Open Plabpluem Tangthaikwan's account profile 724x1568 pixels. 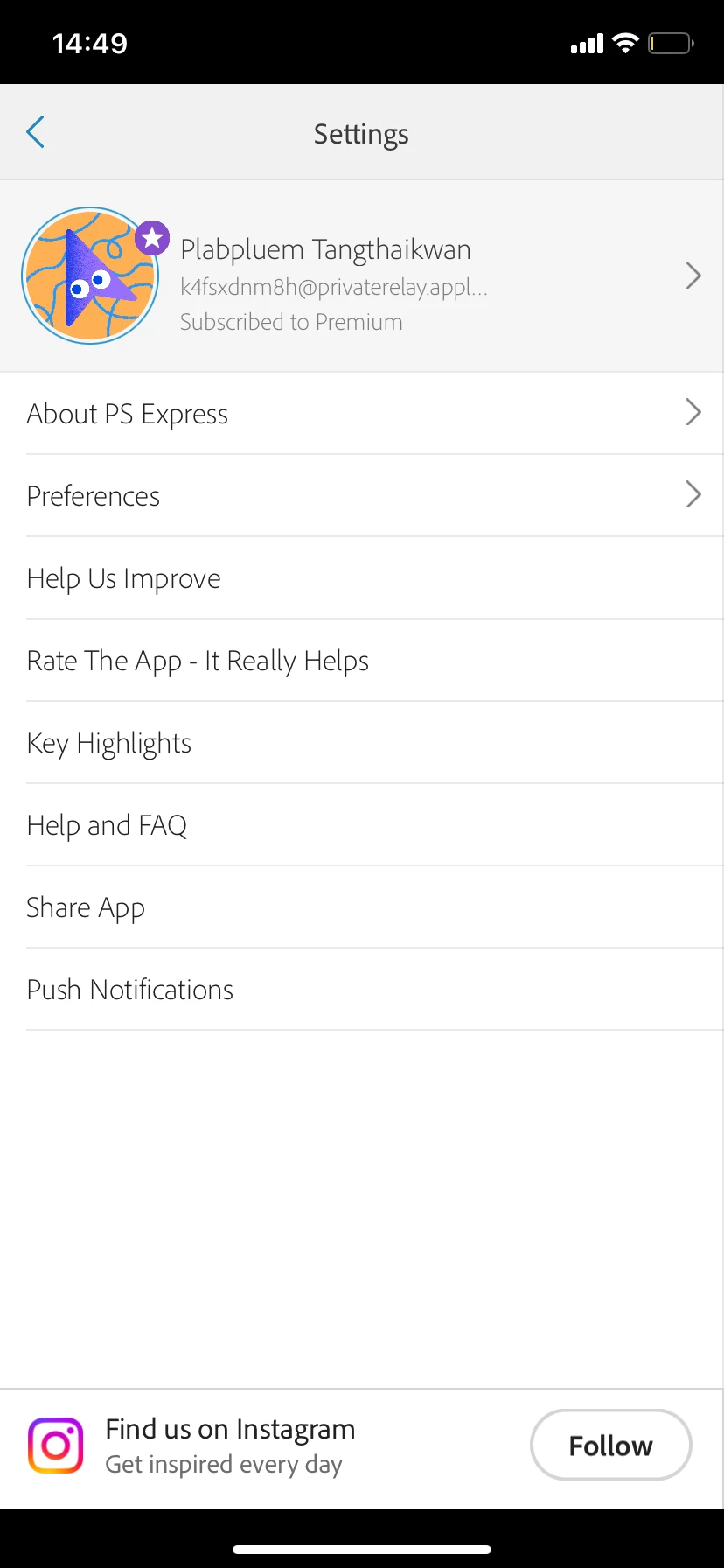point(361,276)
